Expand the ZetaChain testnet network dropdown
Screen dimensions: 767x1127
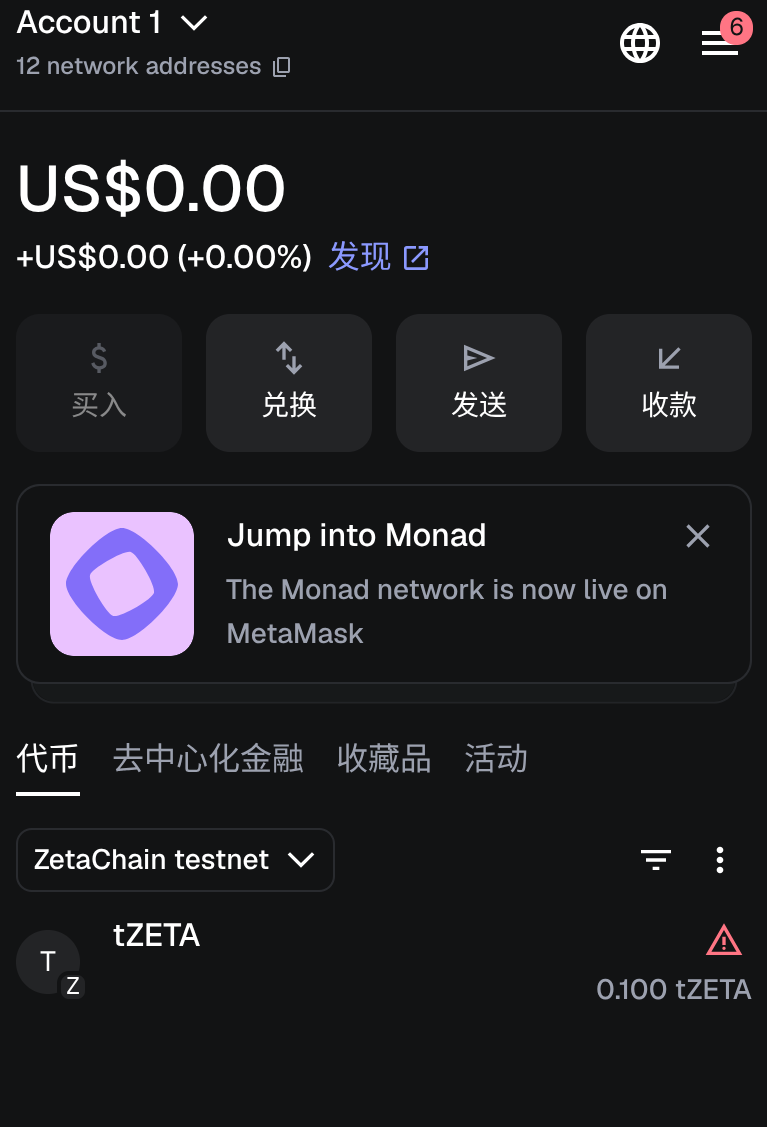point(175,860)
